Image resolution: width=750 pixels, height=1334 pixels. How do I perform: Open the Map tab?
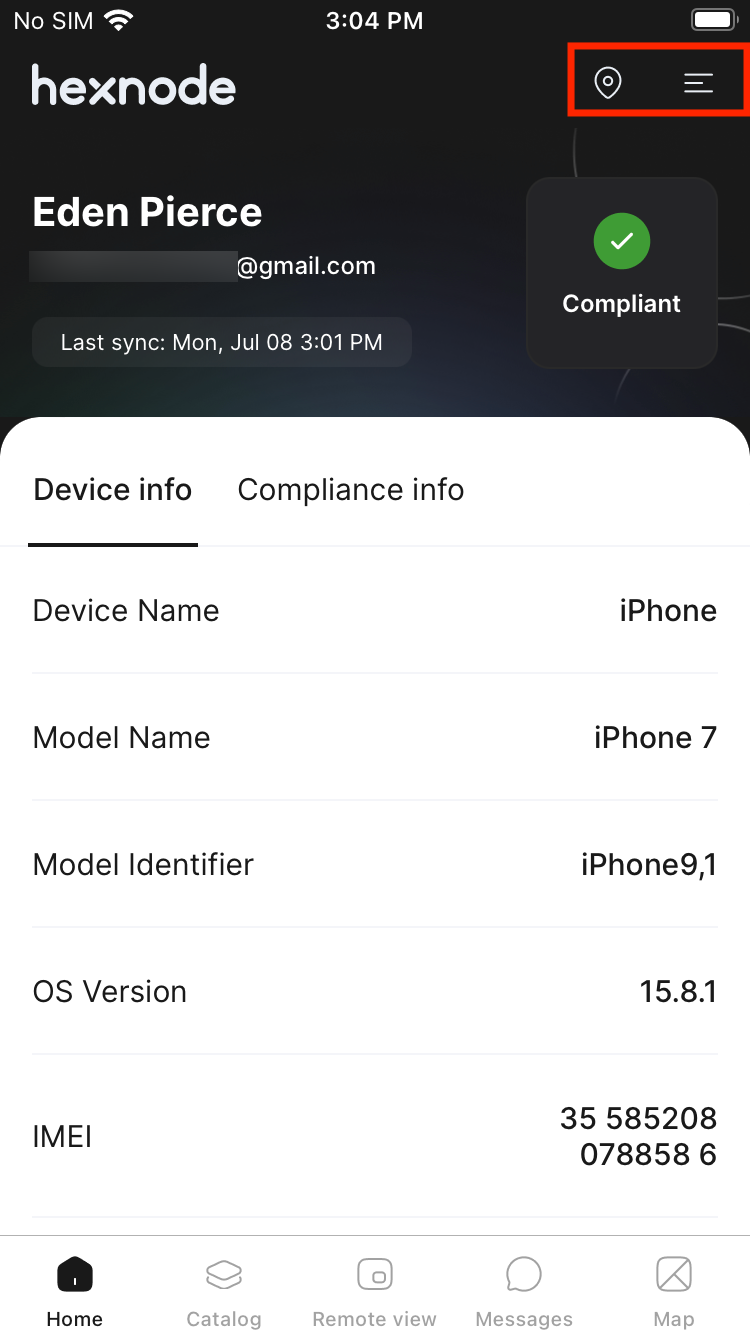pyautogui.click(x=674, y=1293)
